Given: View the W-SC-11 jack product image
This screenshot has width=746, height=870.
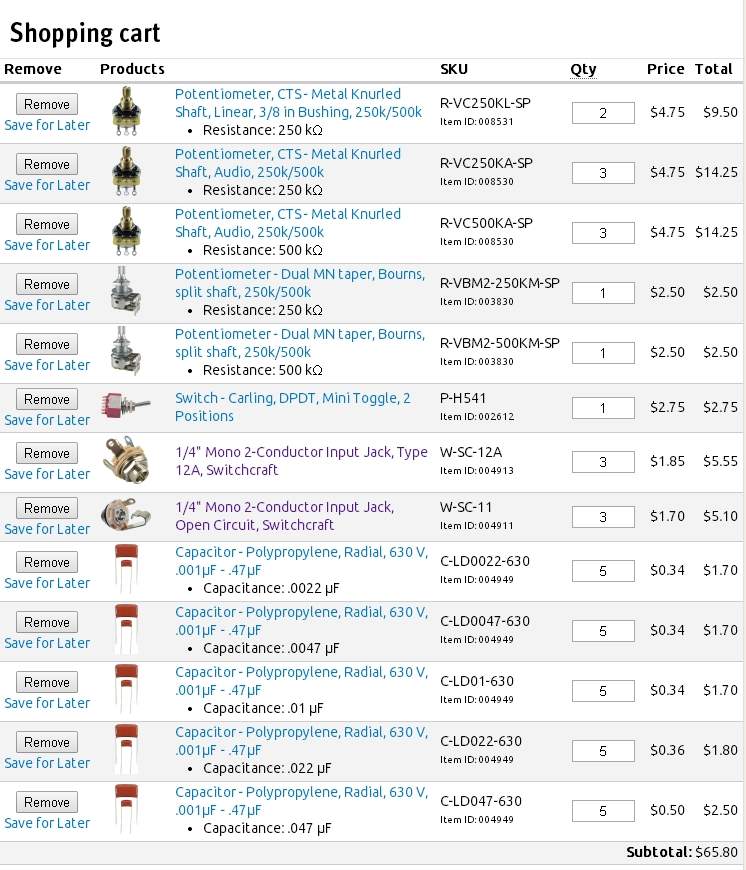Looking at the screenshot, I should [x=126, y=516].
